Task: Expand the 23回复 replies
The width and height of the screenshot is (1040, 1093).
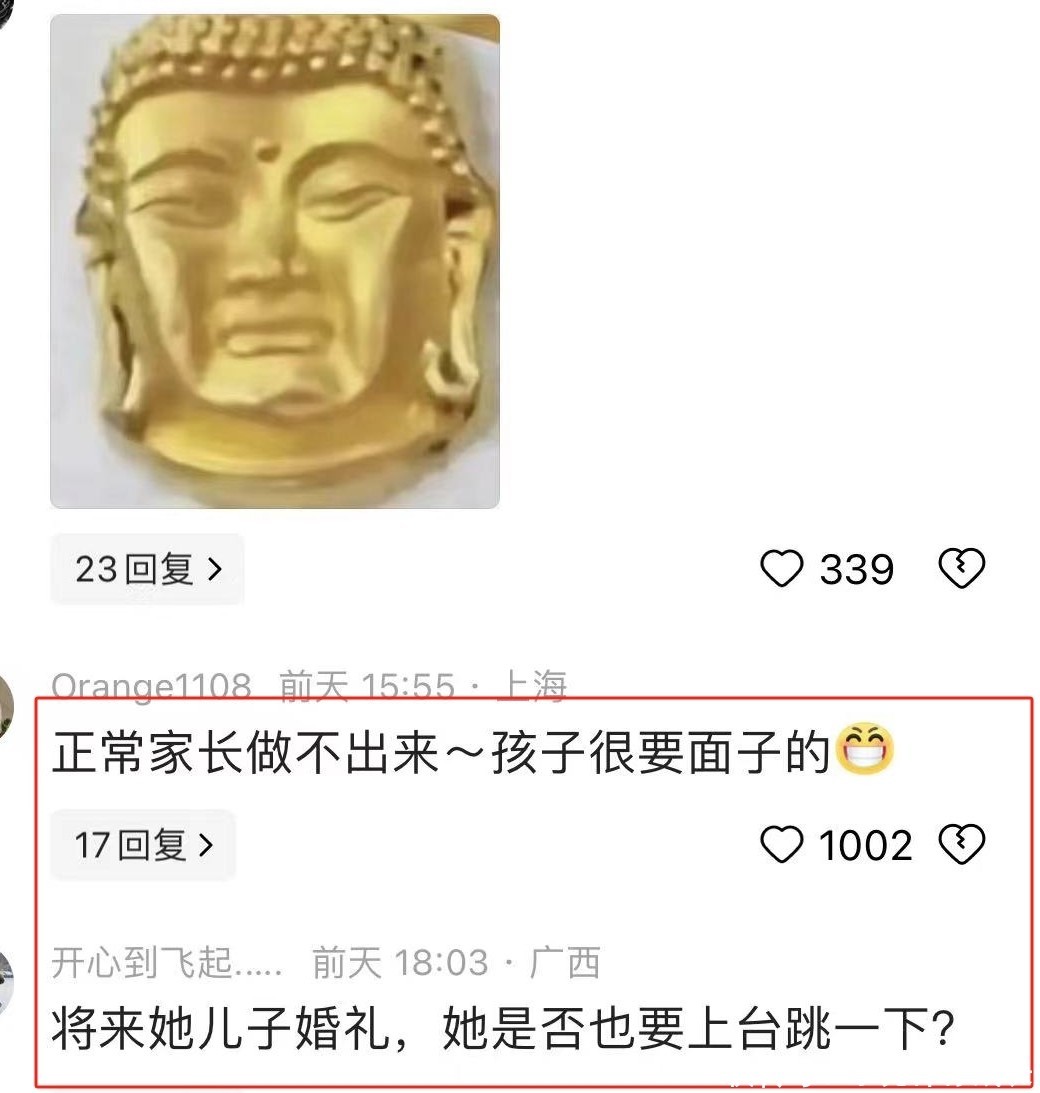Action: [x=147, y=569]
